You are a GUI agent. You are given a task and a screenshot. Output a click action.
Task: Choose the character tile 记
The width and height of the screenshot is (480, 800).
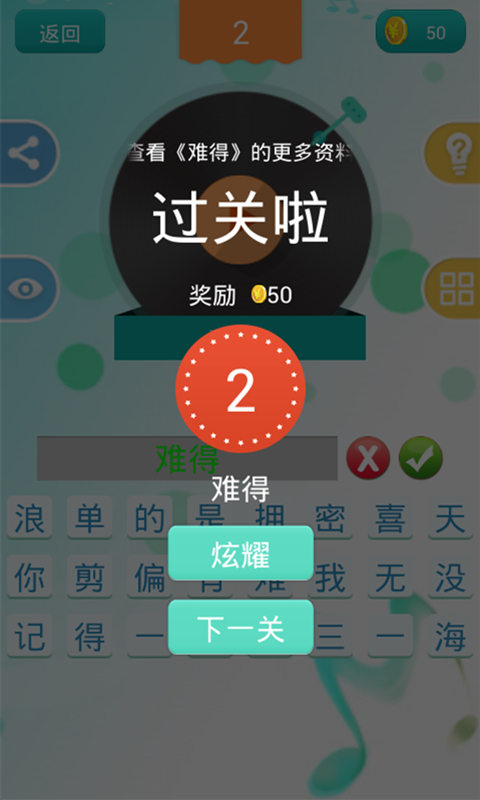[x=30, y=636]
